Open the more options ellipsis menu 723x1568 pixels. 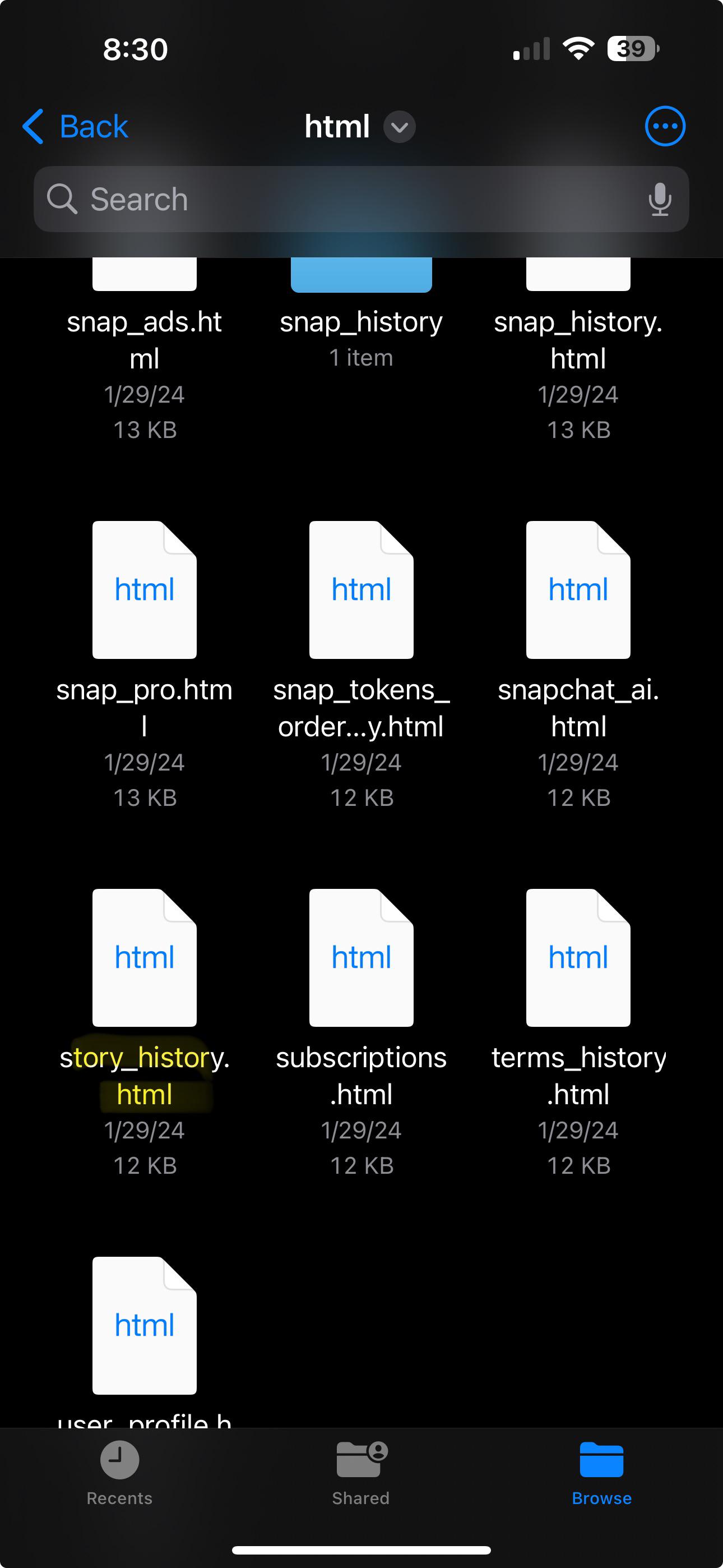click(x=665, y=127)
